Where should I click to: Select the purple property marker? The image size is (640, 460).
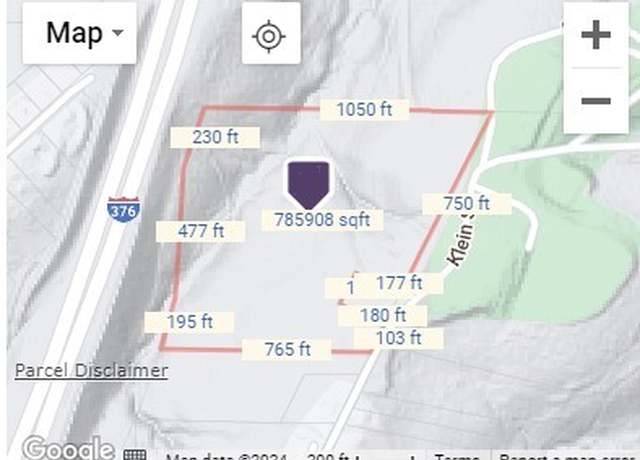308,183
